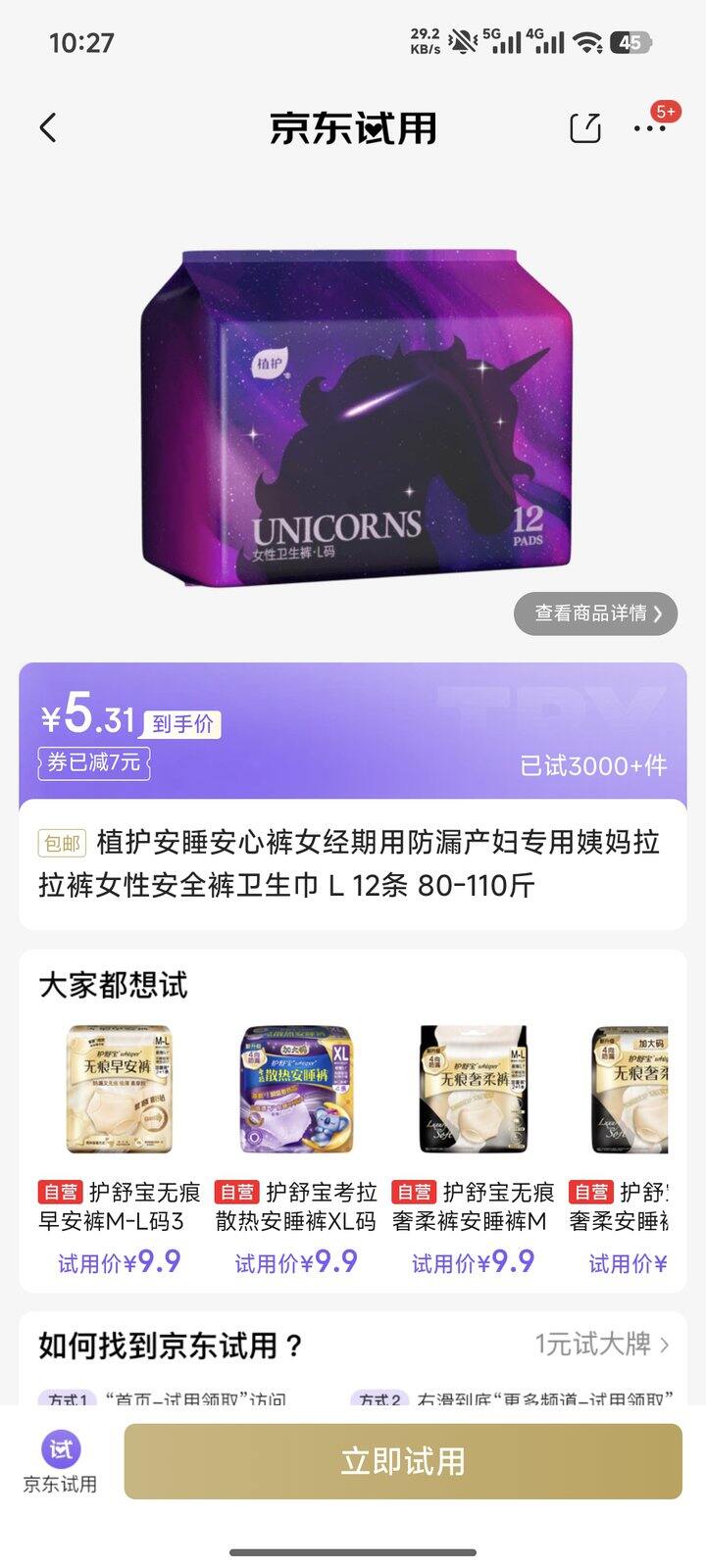View the main 植护 UNICORNS product image

point(355,416)
